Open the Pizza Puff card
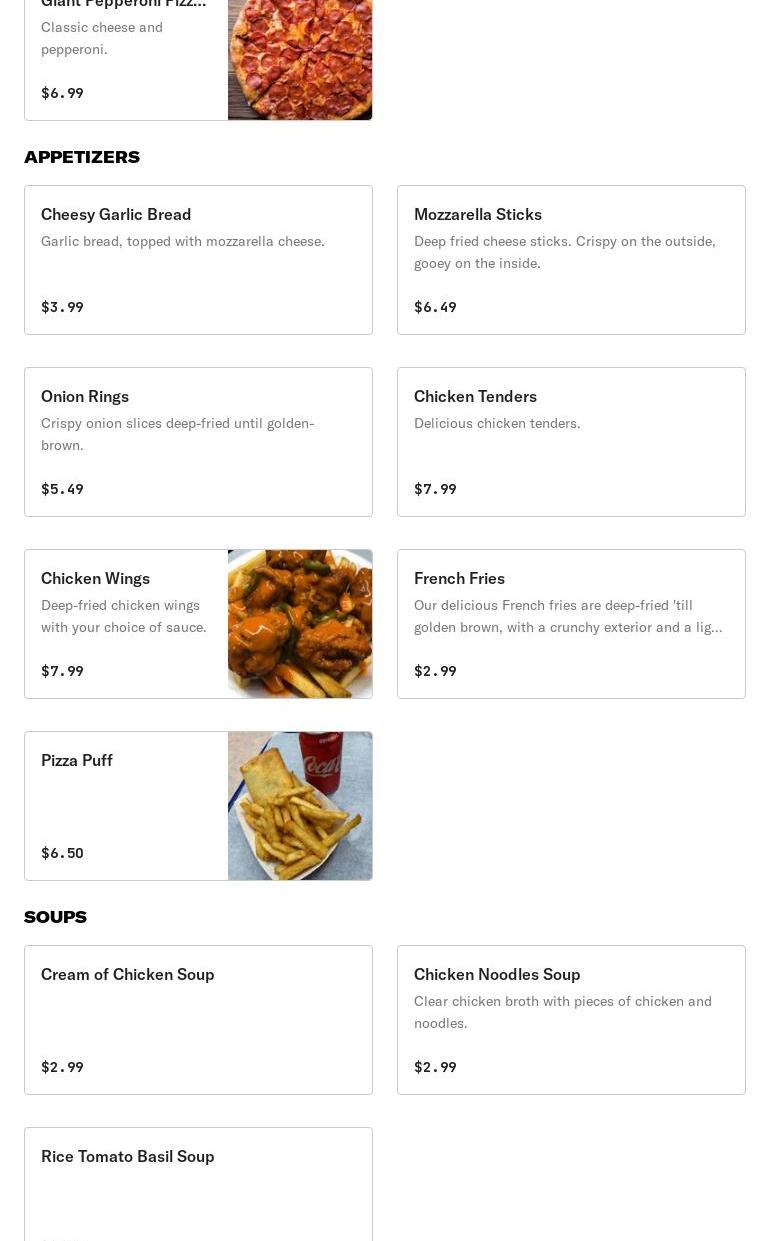 tap(198, 806)
